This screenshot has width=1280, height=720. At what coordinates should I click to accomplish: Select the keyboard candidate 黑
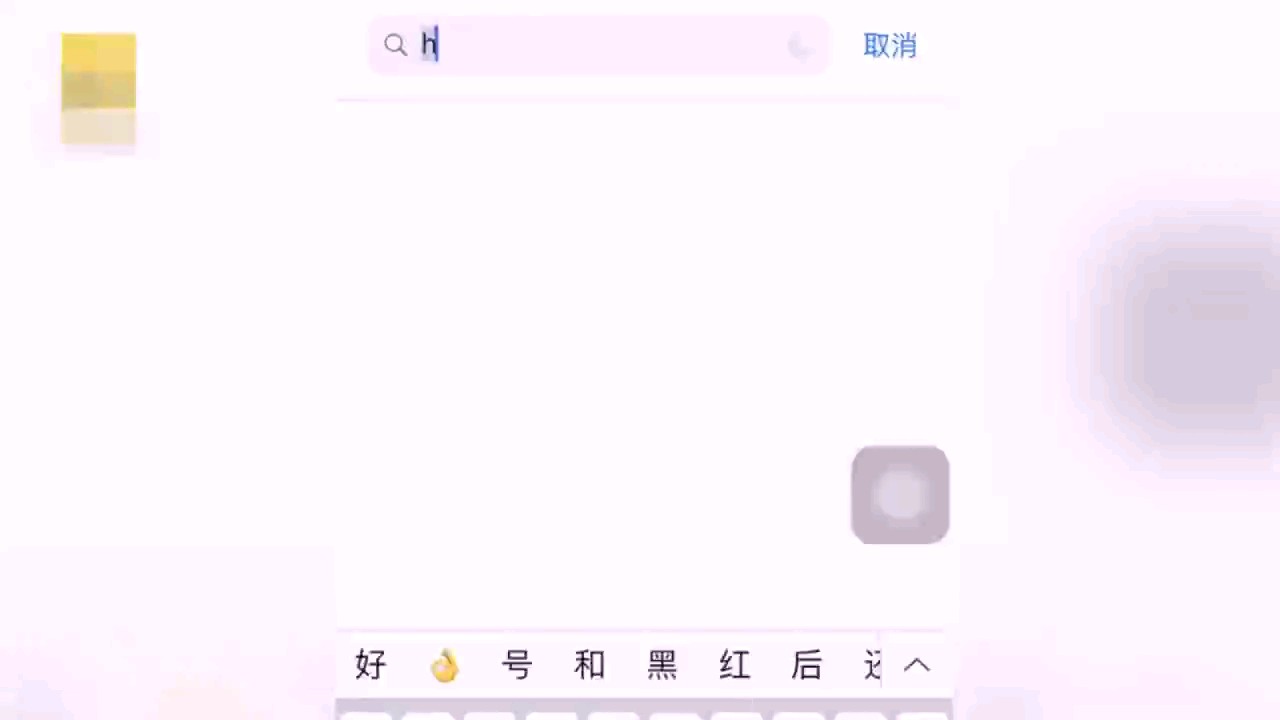662,665
